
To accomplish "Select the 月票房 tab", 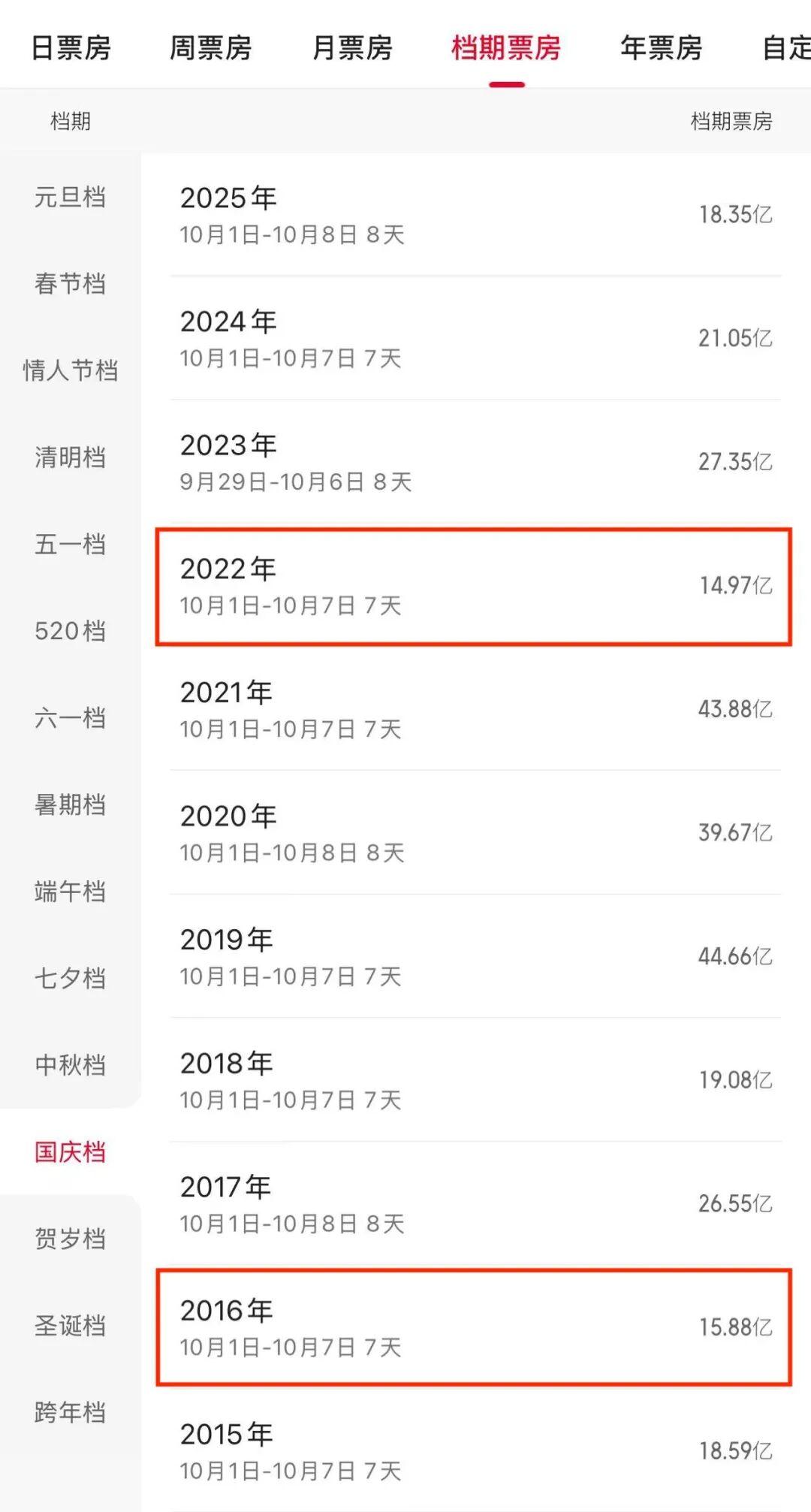I will pos(352,48).
